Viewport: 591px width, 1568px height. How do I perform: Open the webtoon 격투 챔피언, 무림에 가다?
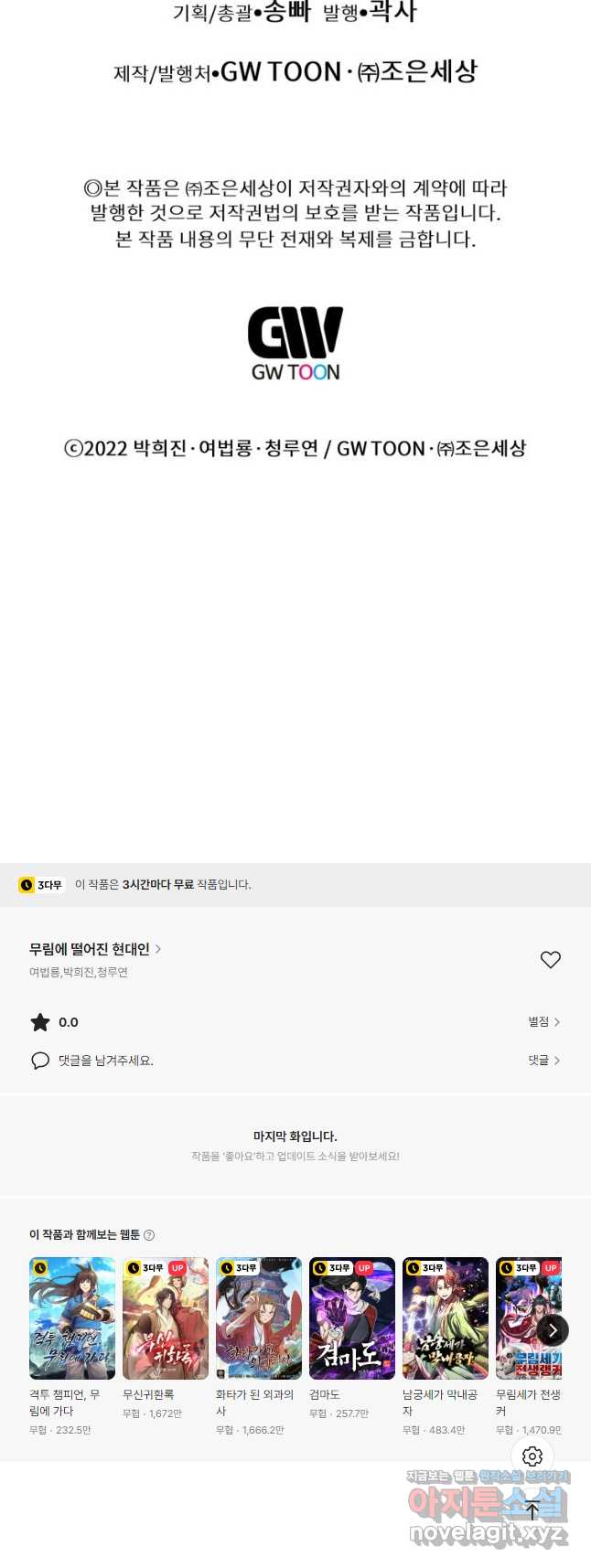(x=72, y=1318)
